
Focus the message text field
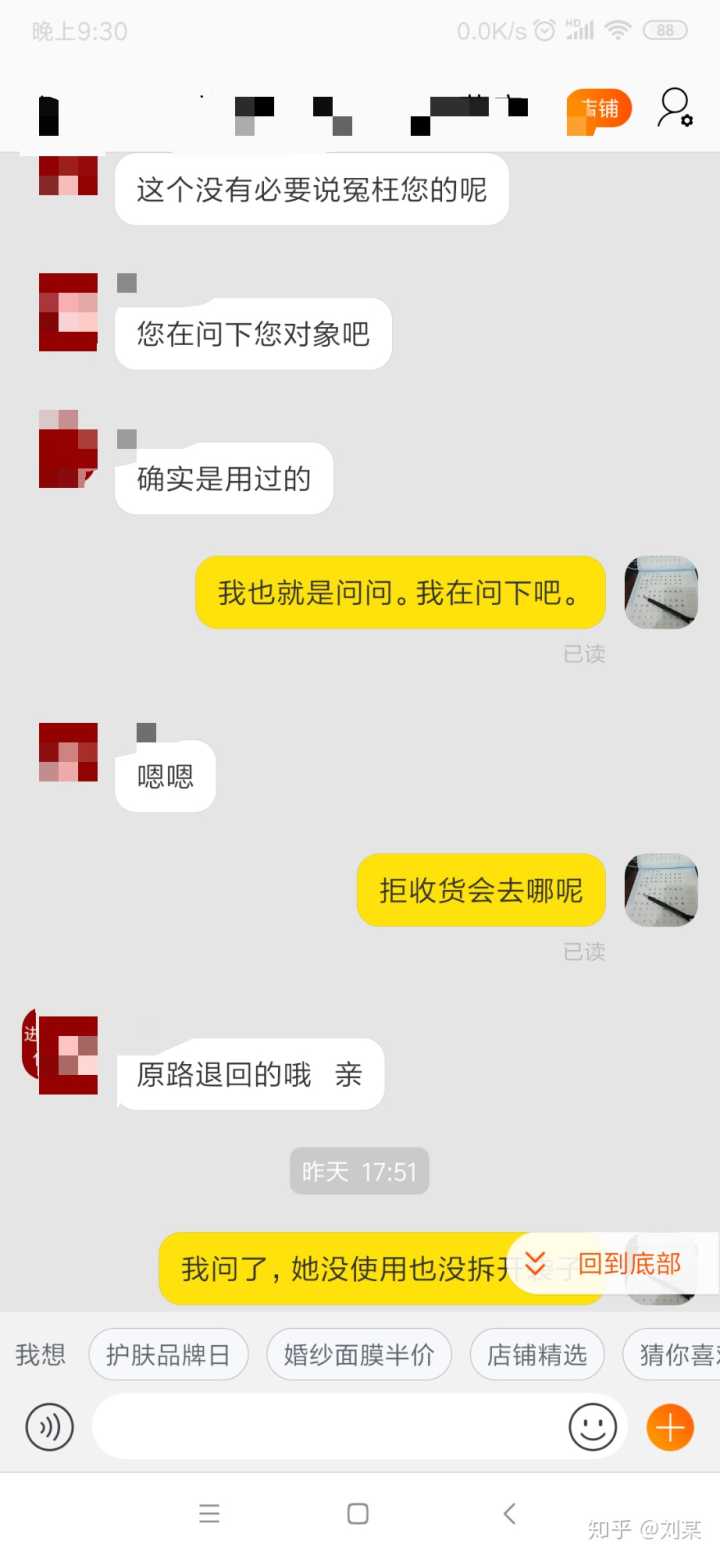(x=325, y=1427)
